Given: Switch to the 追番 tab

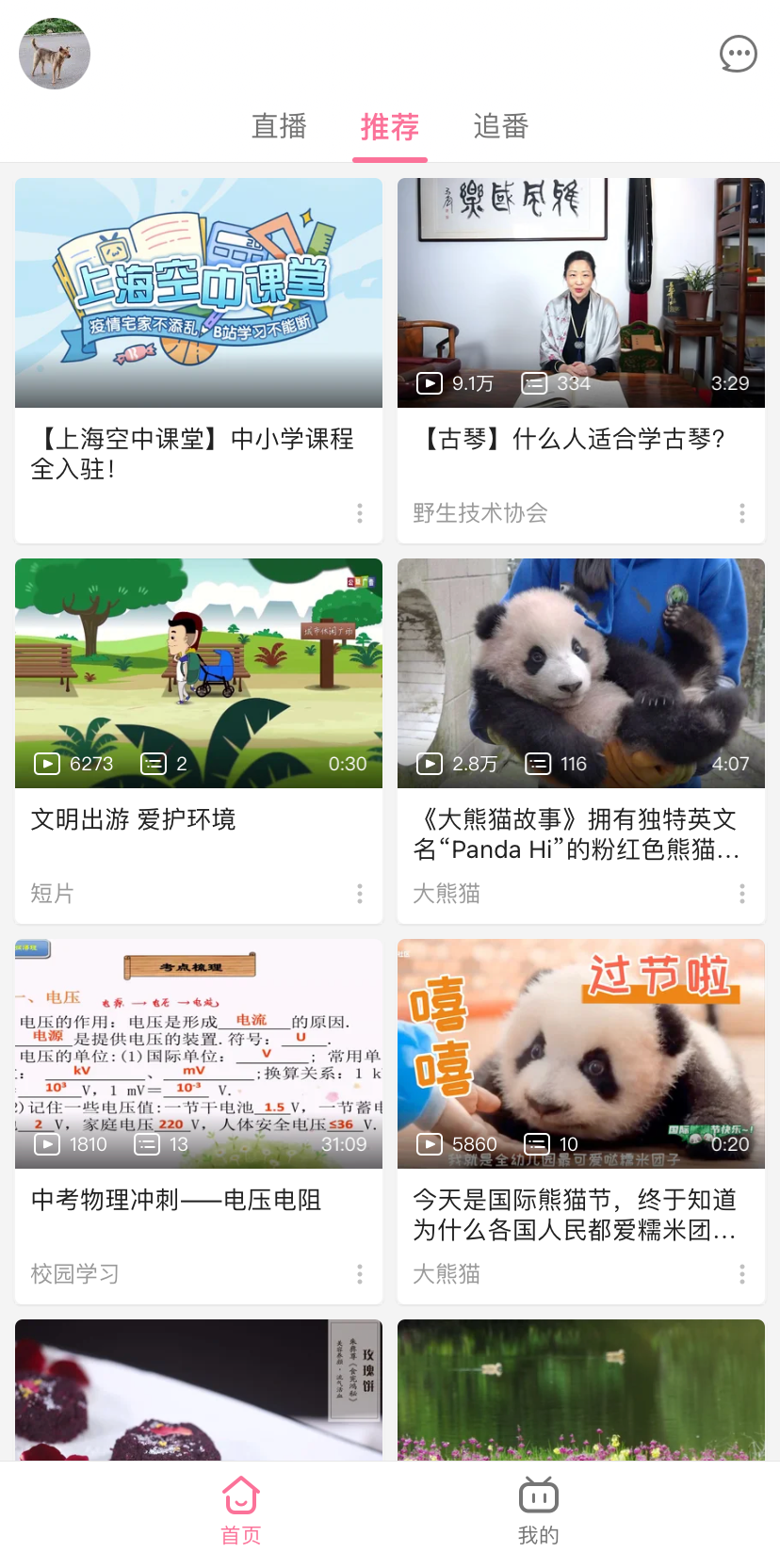Looking at the screenshot, I should (500, 126).
